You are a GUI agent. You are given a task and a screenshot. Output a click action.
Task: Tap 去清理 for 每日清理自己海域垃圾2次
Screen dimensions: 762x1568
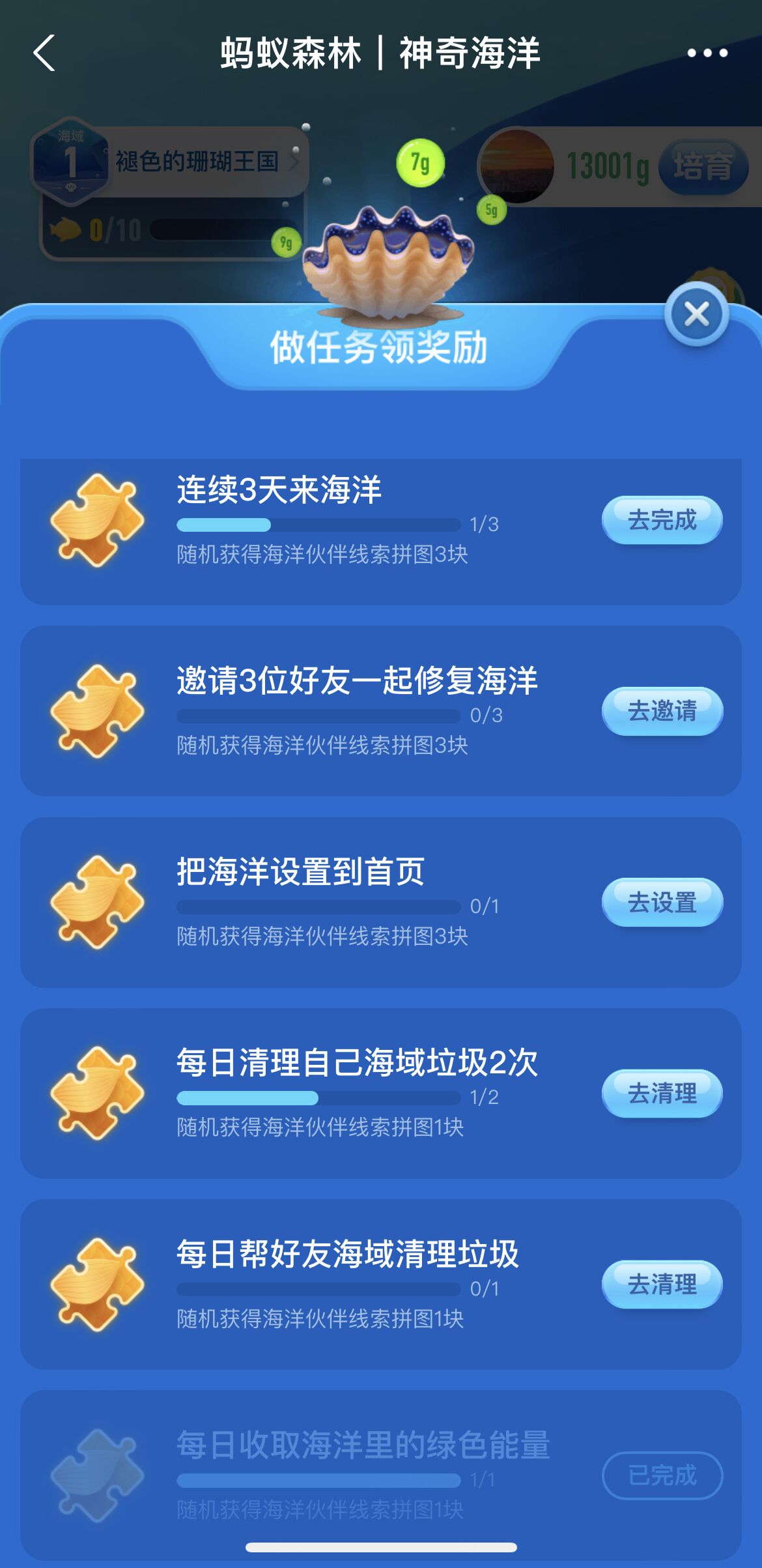tap(662, 1093)
